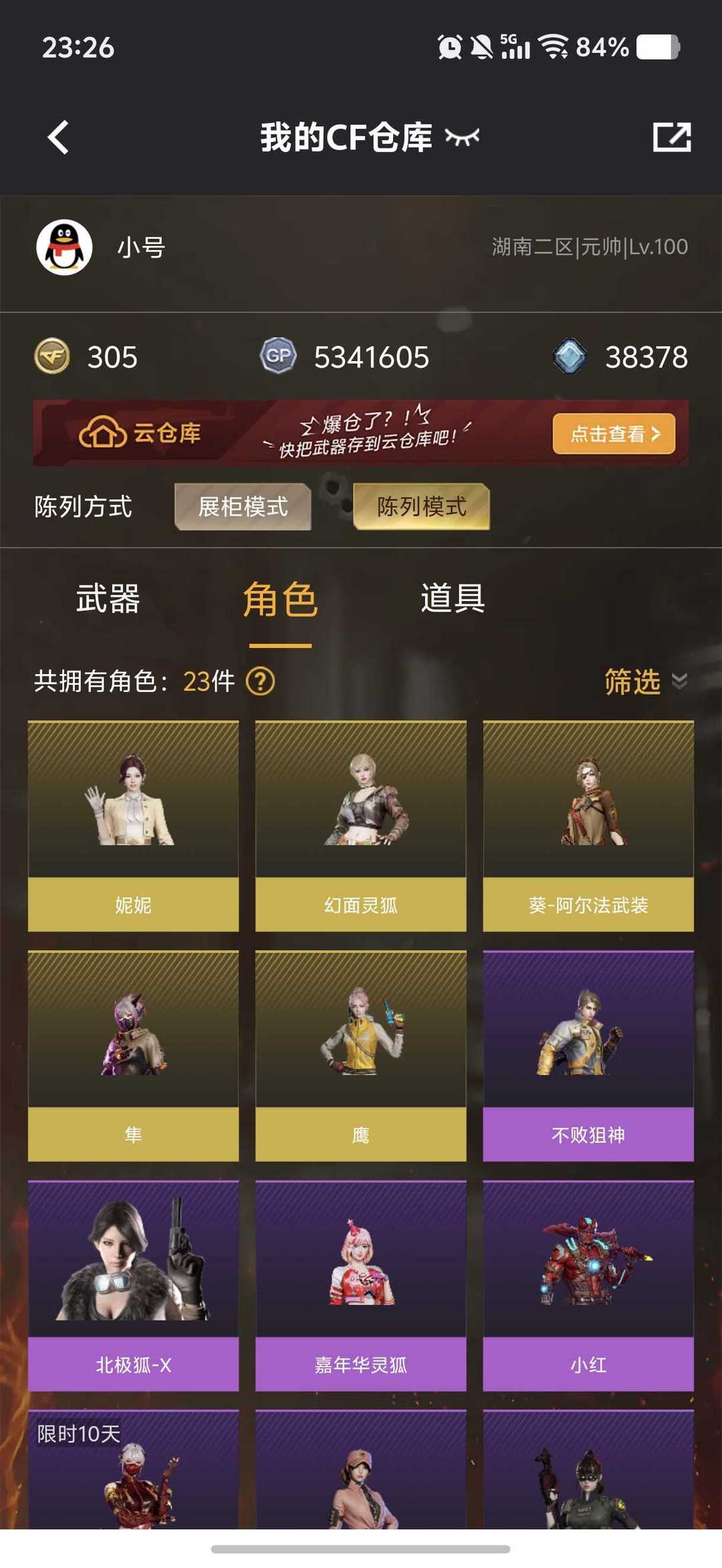The image size is (722, 1568).
Task: Tap 点击查看 on cloud warehouse banner
Action: 613,434
